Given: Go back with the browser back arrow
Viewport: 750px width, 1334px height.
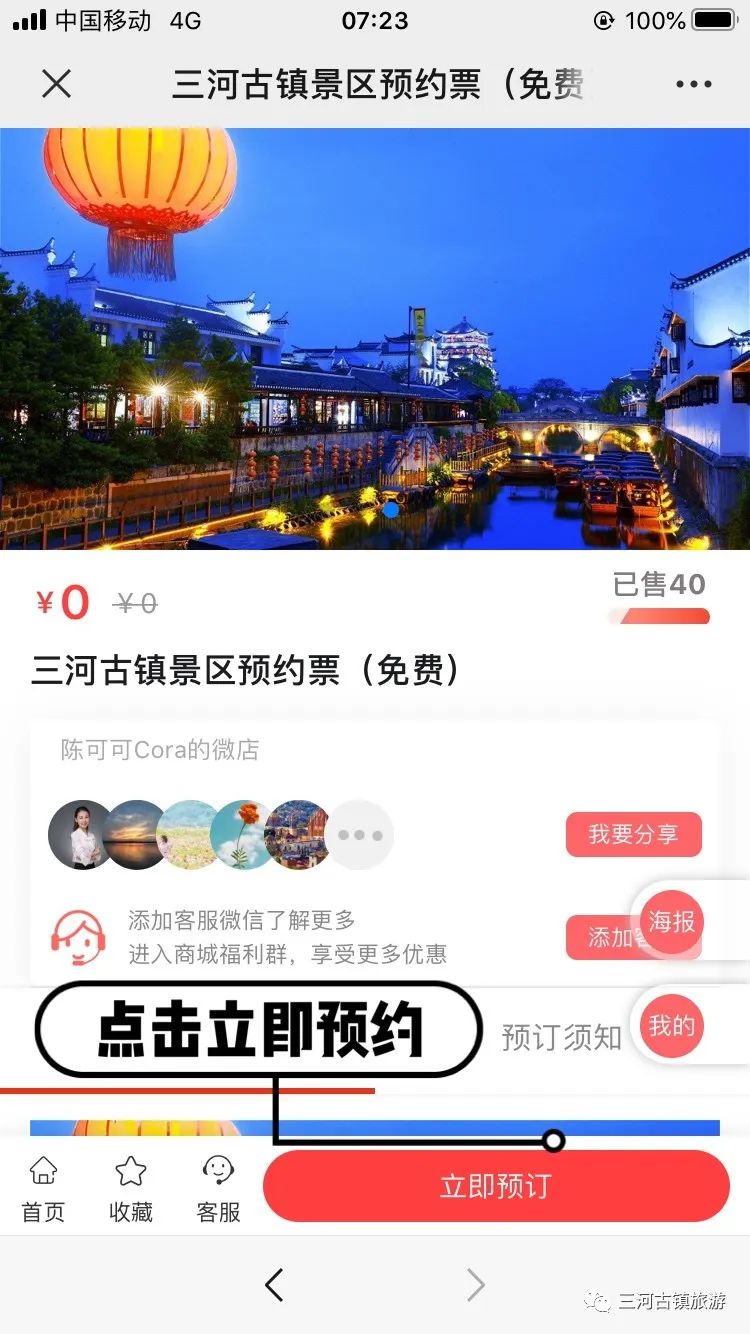Looking at the screenshot, I should 274,1285.
